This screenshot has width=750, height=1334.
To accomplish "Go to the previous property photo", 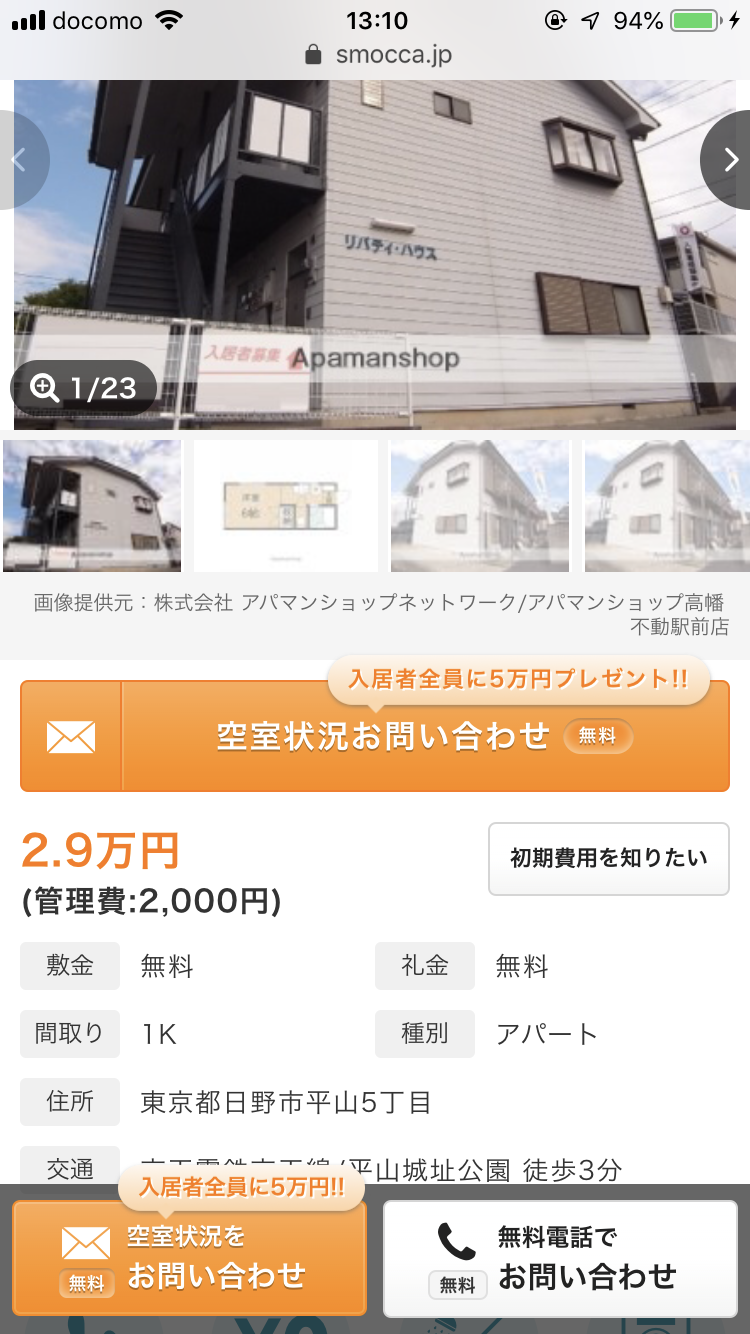I will tap(20, 160).
